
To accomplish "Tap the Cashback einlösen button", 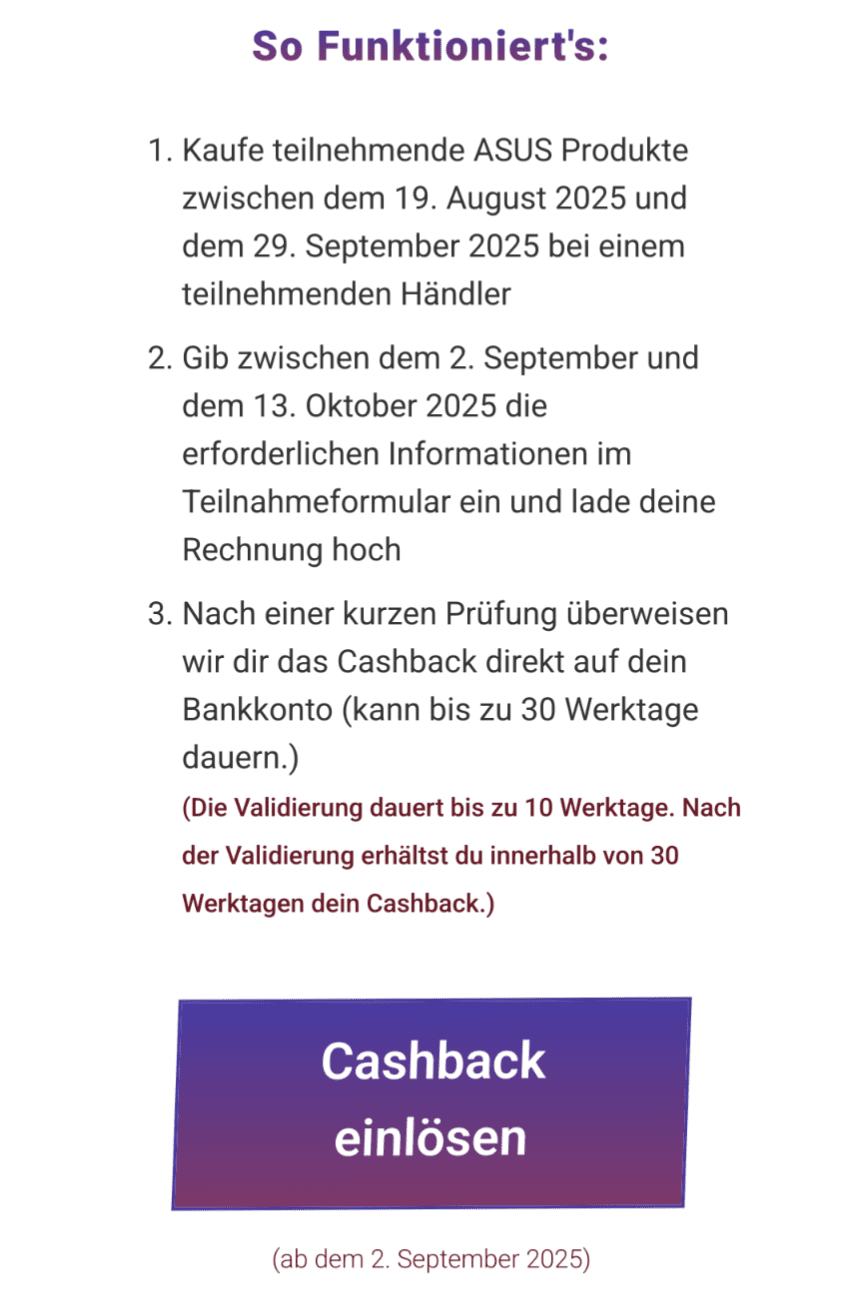I will point(431,1102).
